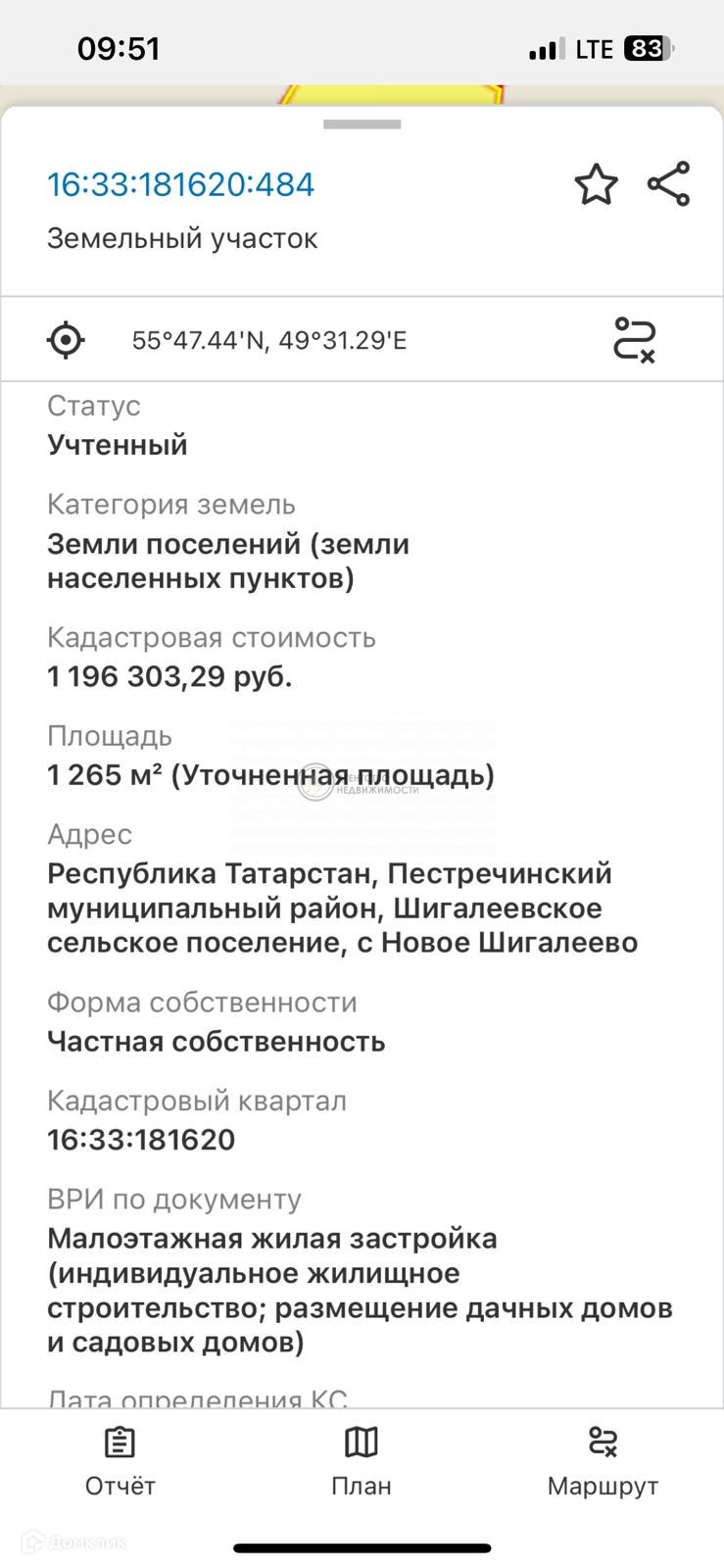The image size is (724, 1568).
Task: Tap the locate target icon beside coordinates
Action: [x=66, y=340]
